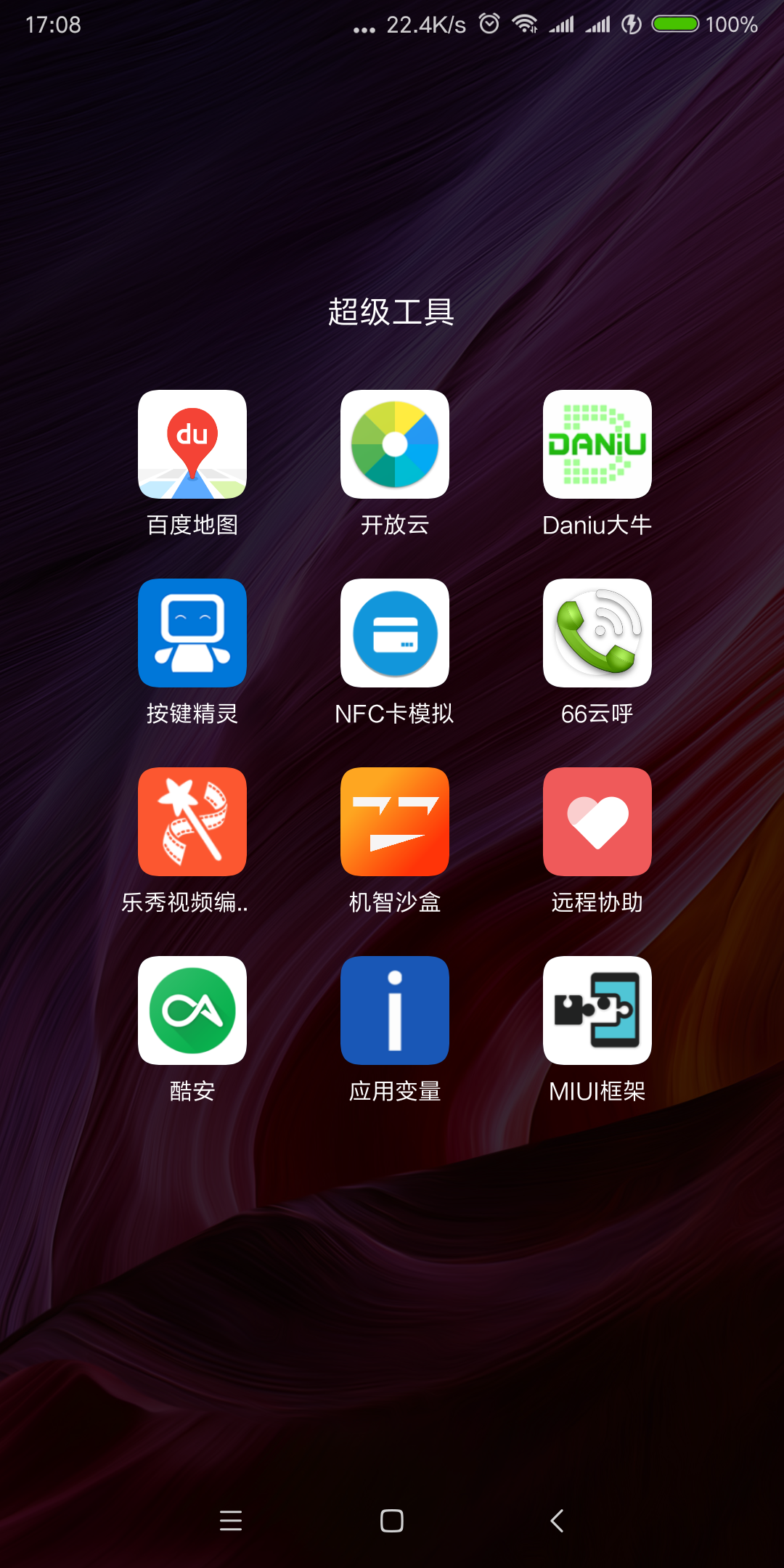This screenshot has height=1568, width=784.
Task: Tap the 超级工具 folder title
Action: 391,312
